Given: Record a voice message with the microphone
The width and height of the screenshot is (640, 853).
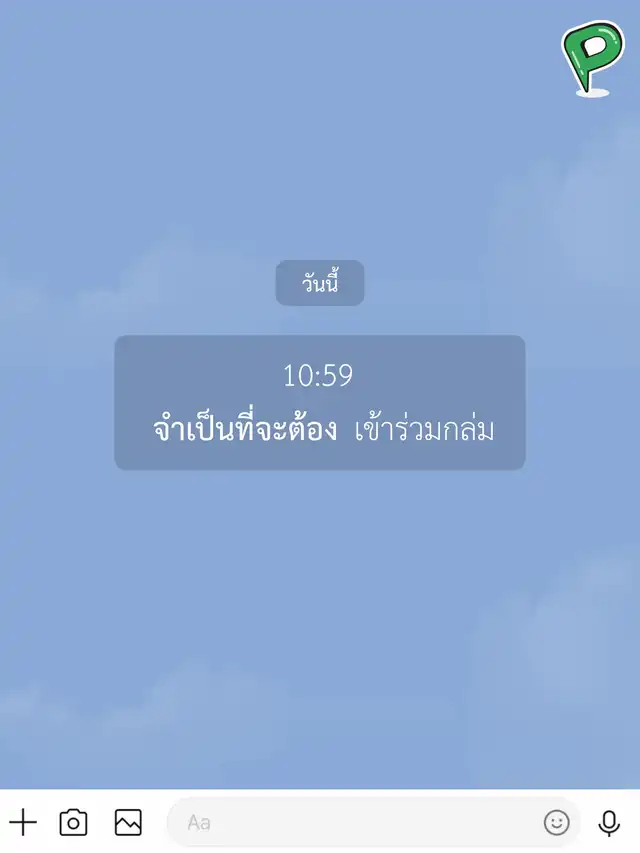Looking at the screenshot, I should tap(609, 823).
